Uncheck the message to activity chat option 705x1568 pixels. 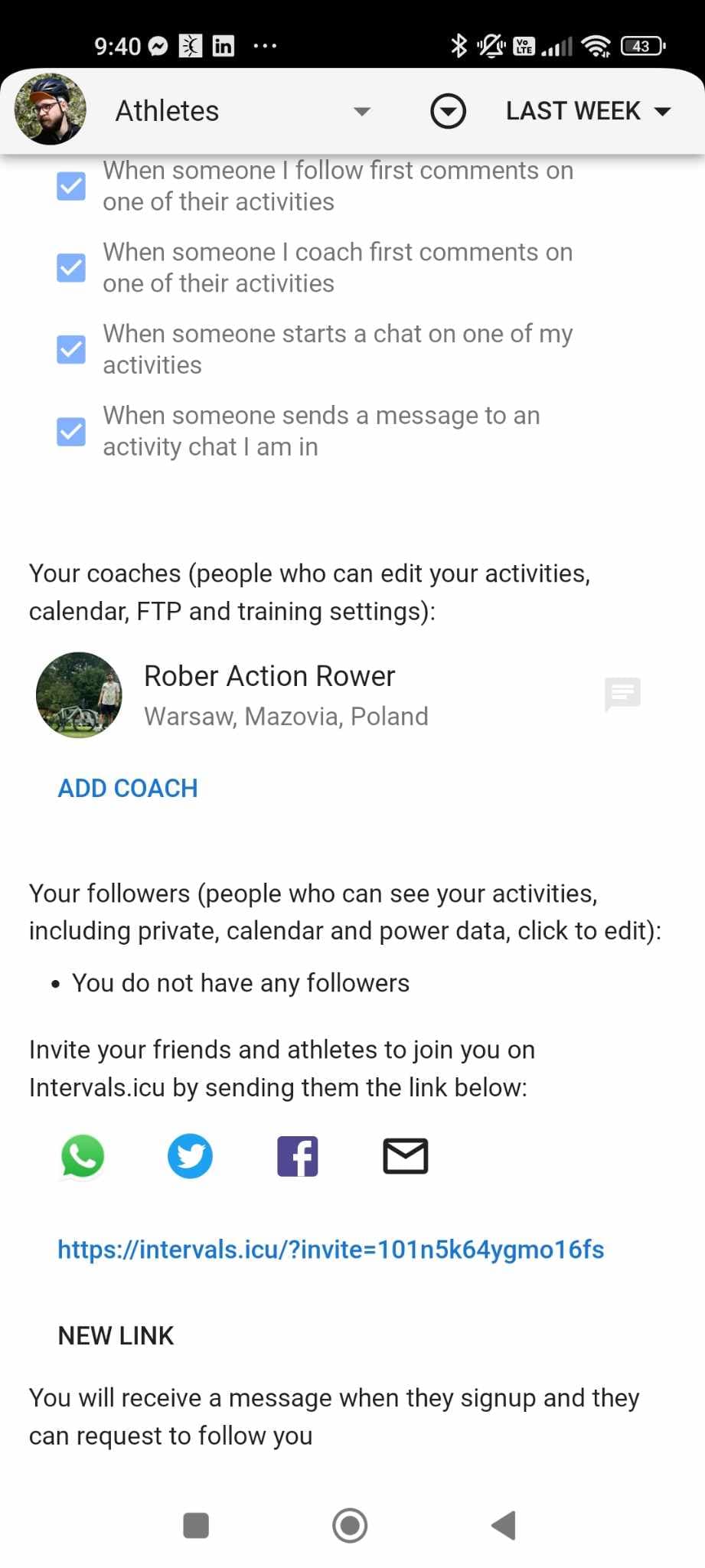tap(71, 431)
